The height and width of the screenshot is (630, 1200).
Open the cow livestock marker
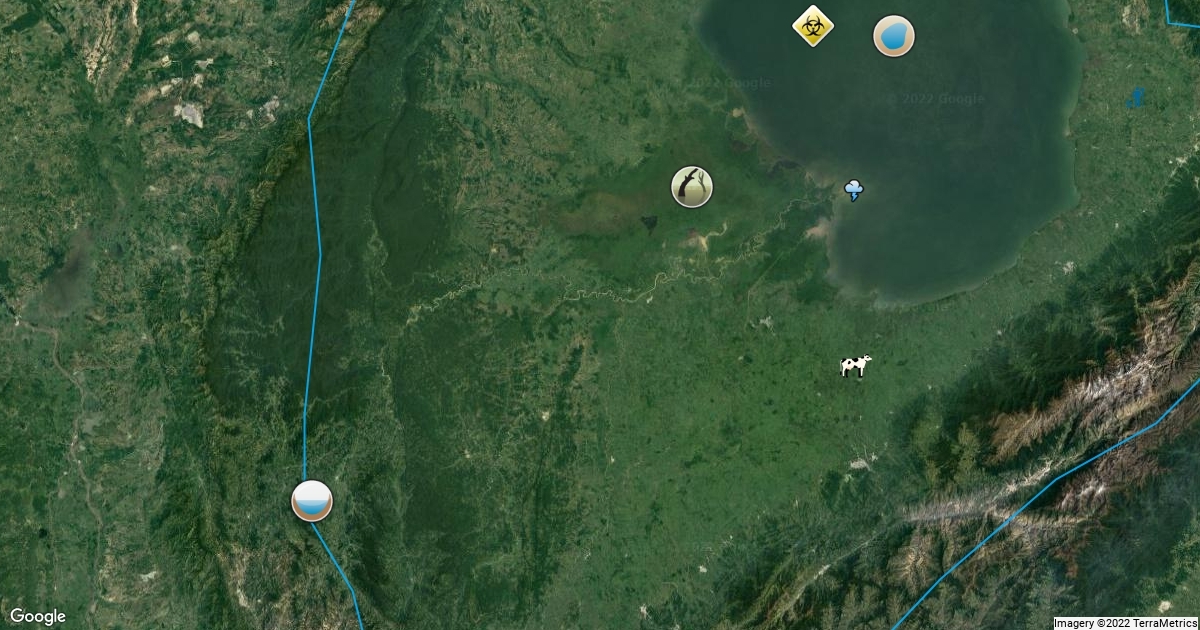tap(855, 366)
